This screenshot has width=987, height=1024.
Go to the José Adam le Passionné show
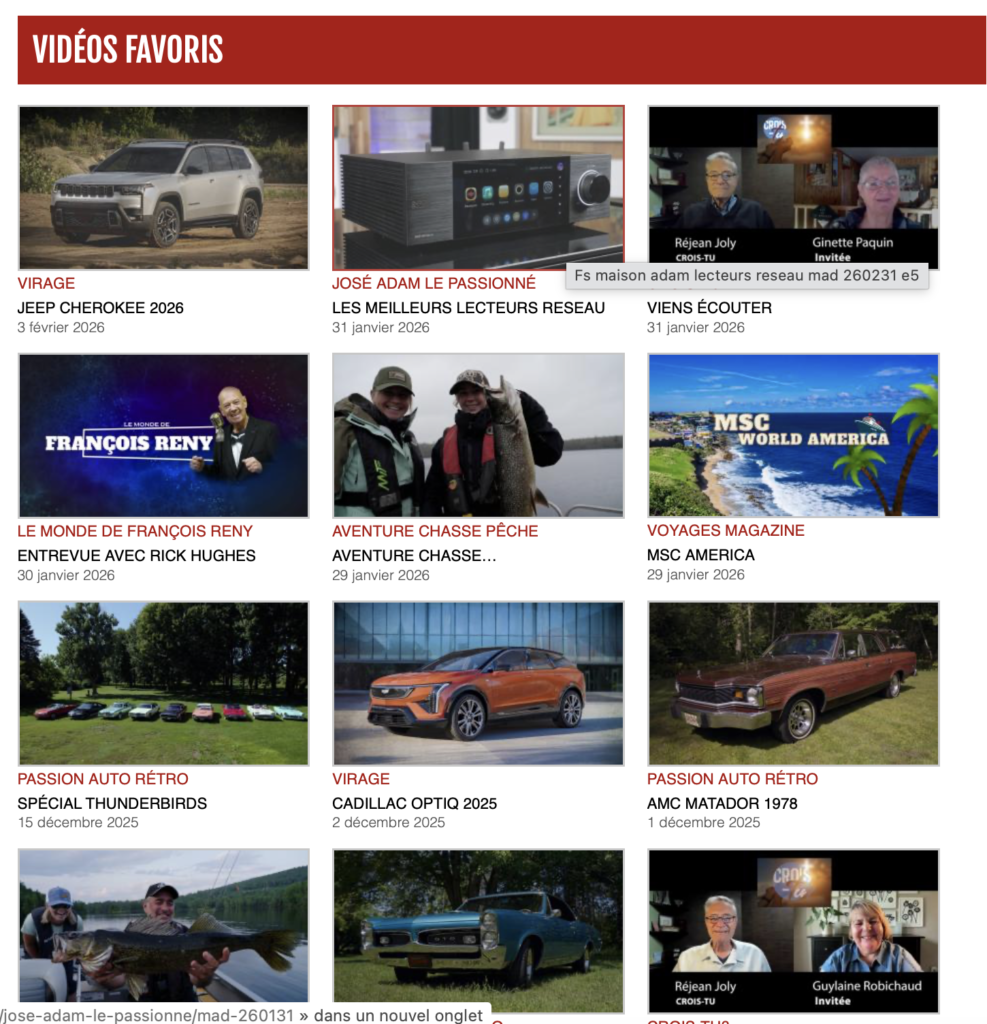click(x=434, y=283)
